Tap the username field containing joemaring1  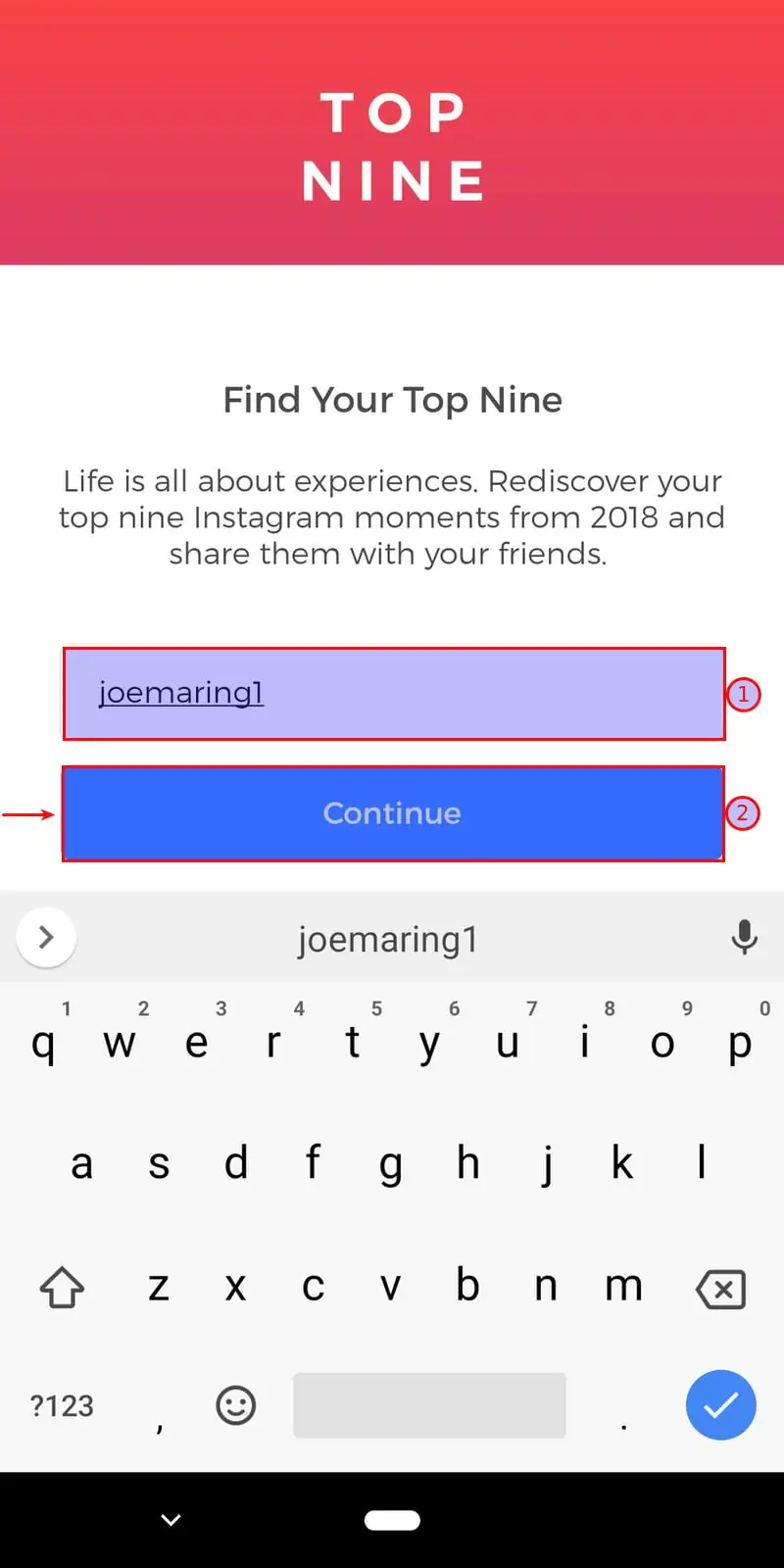393,694
